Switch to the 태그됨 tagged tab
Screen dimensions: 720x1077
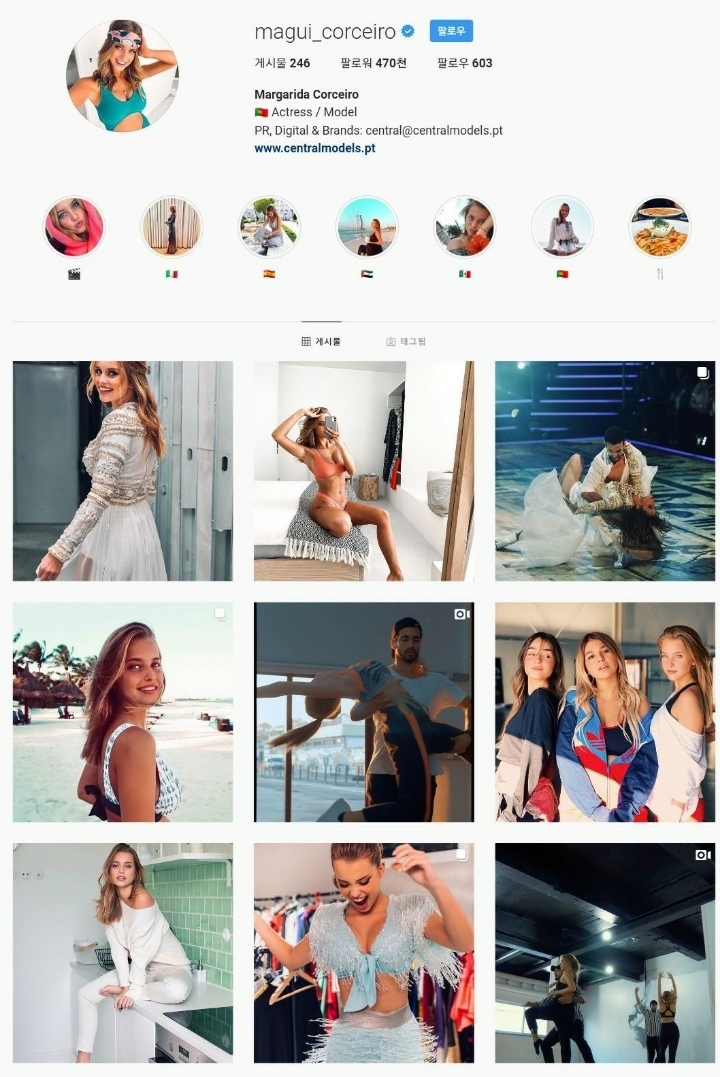click(406, 341)
